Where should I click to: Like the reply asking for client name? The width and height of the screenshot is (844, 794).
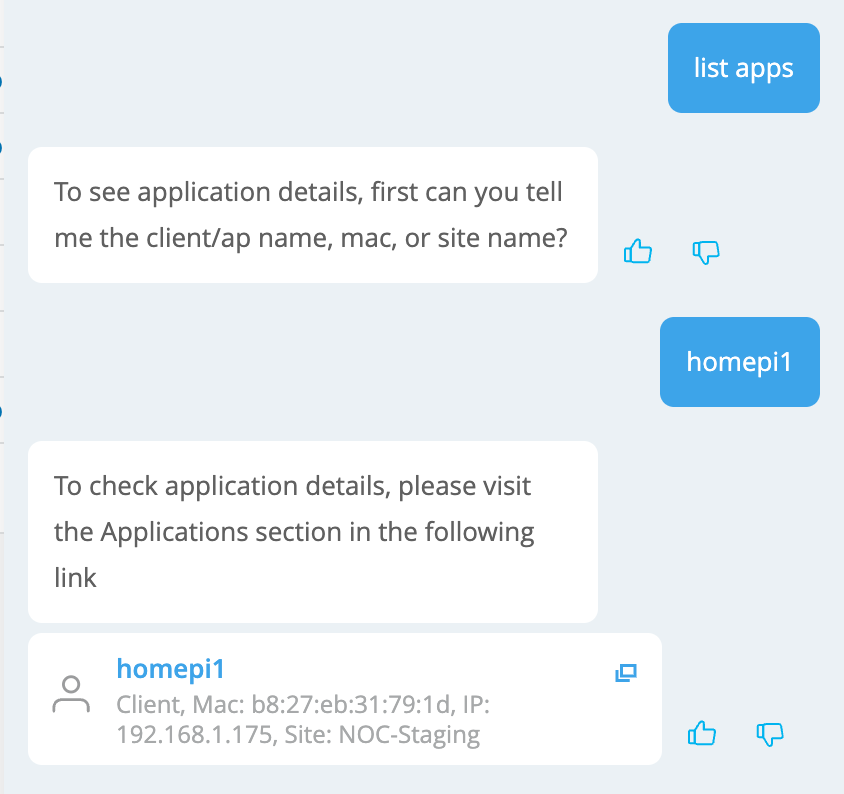(x=637, y=252)
